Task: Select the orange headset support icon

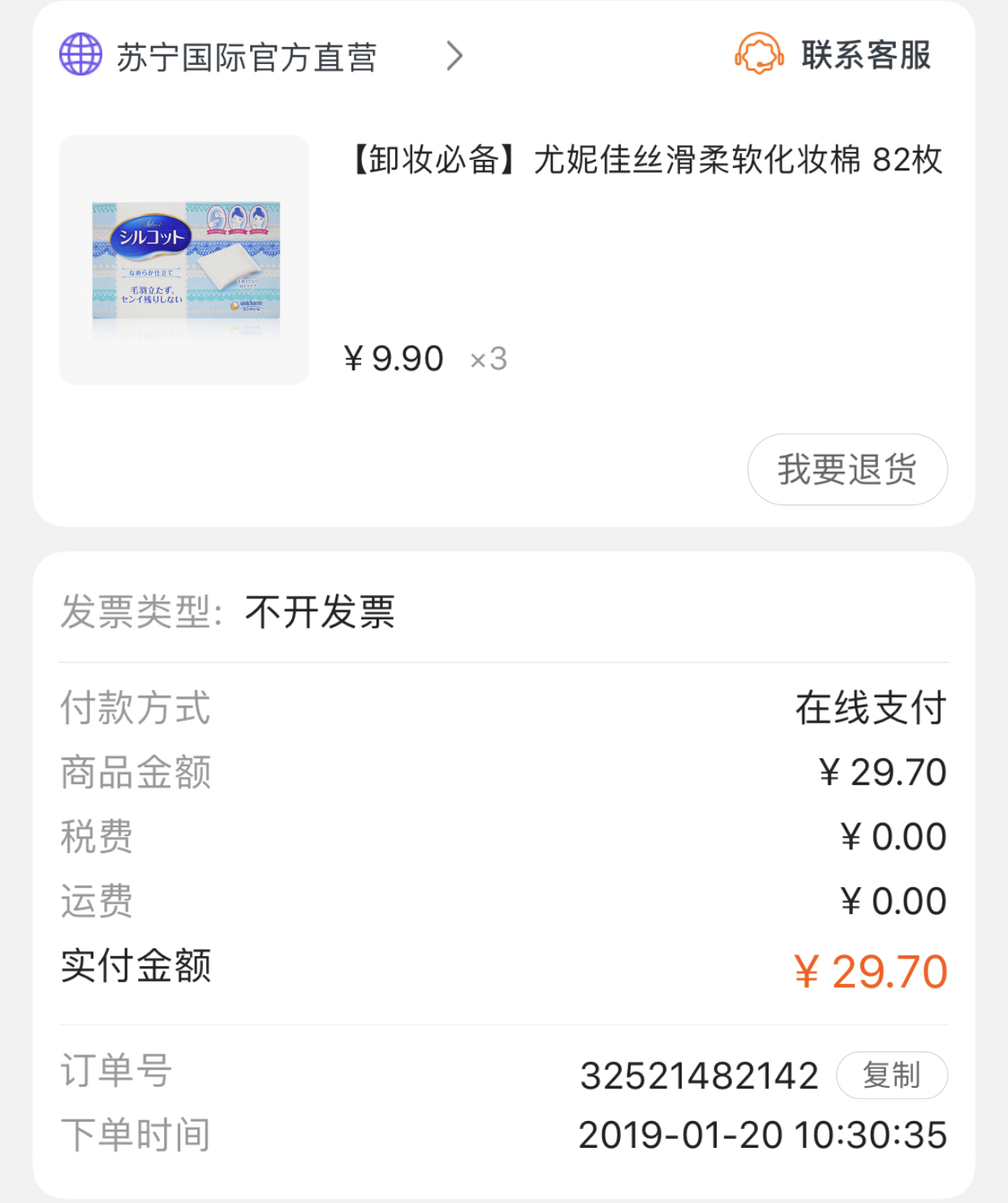Action: [758, 56]
